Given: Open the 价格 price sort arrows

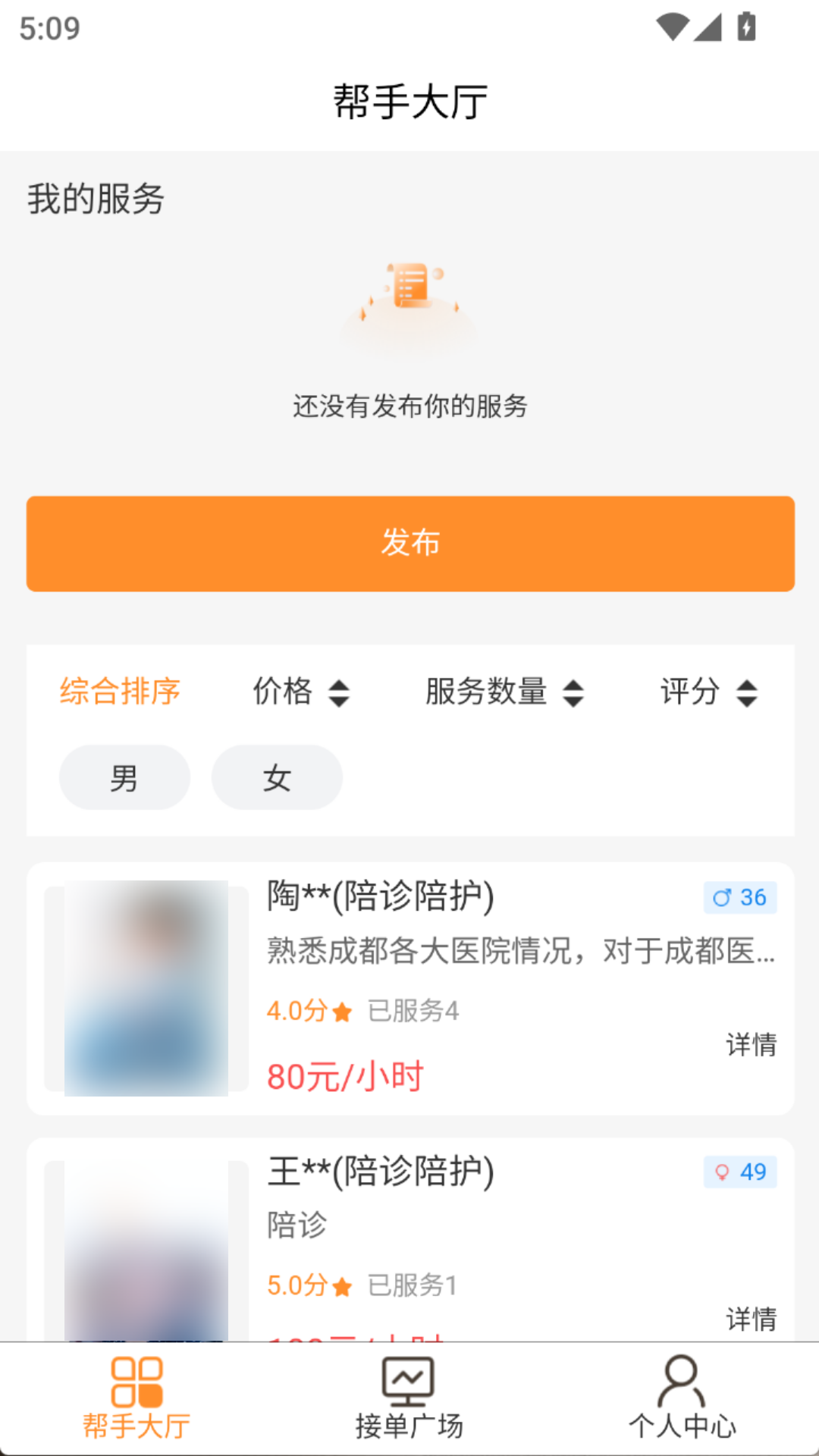Looking at the screenshot, I should pos(302,691).
